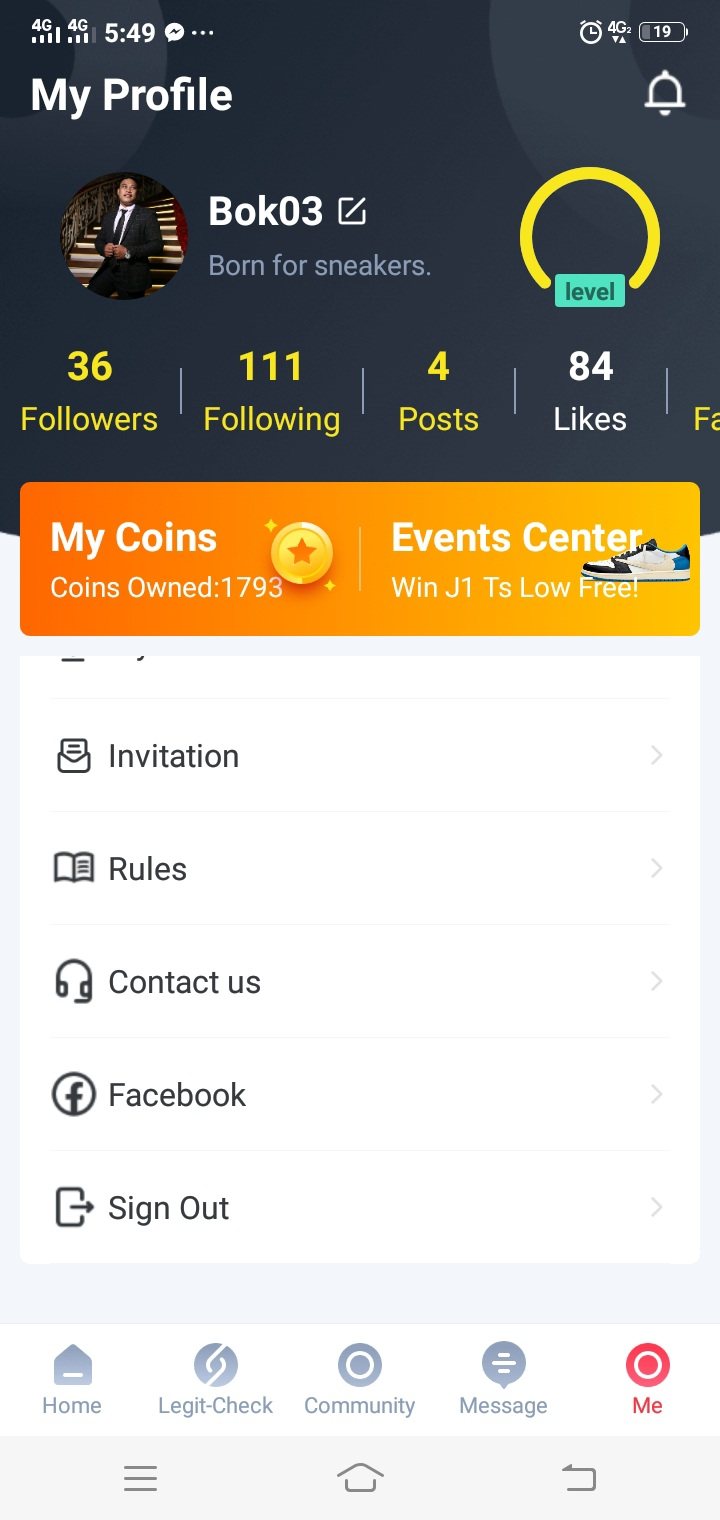Open the Events Center banner
The image size is (720, 1520).
530,559
